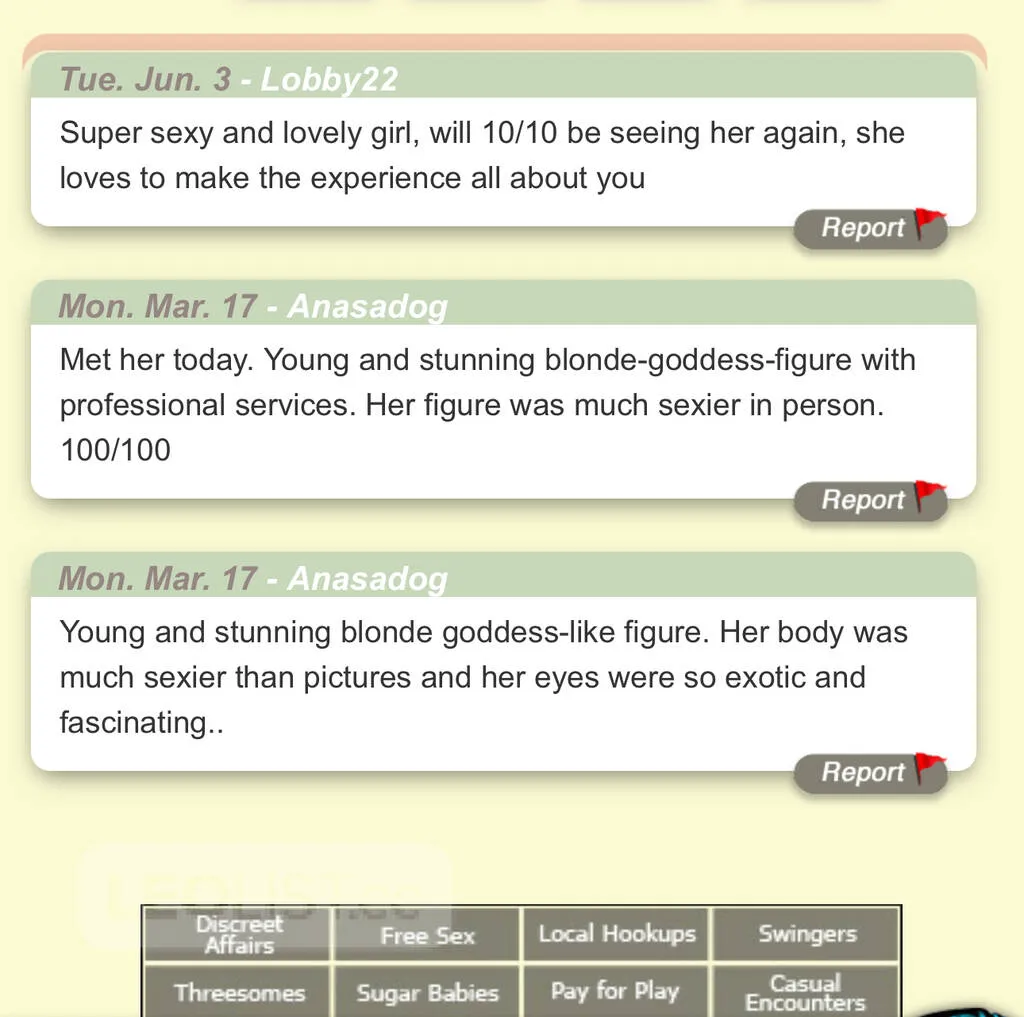The height and width of the screenshot is (1017, 1024).
Task: Open the Sugar Babies link
Action: point(427,992)
